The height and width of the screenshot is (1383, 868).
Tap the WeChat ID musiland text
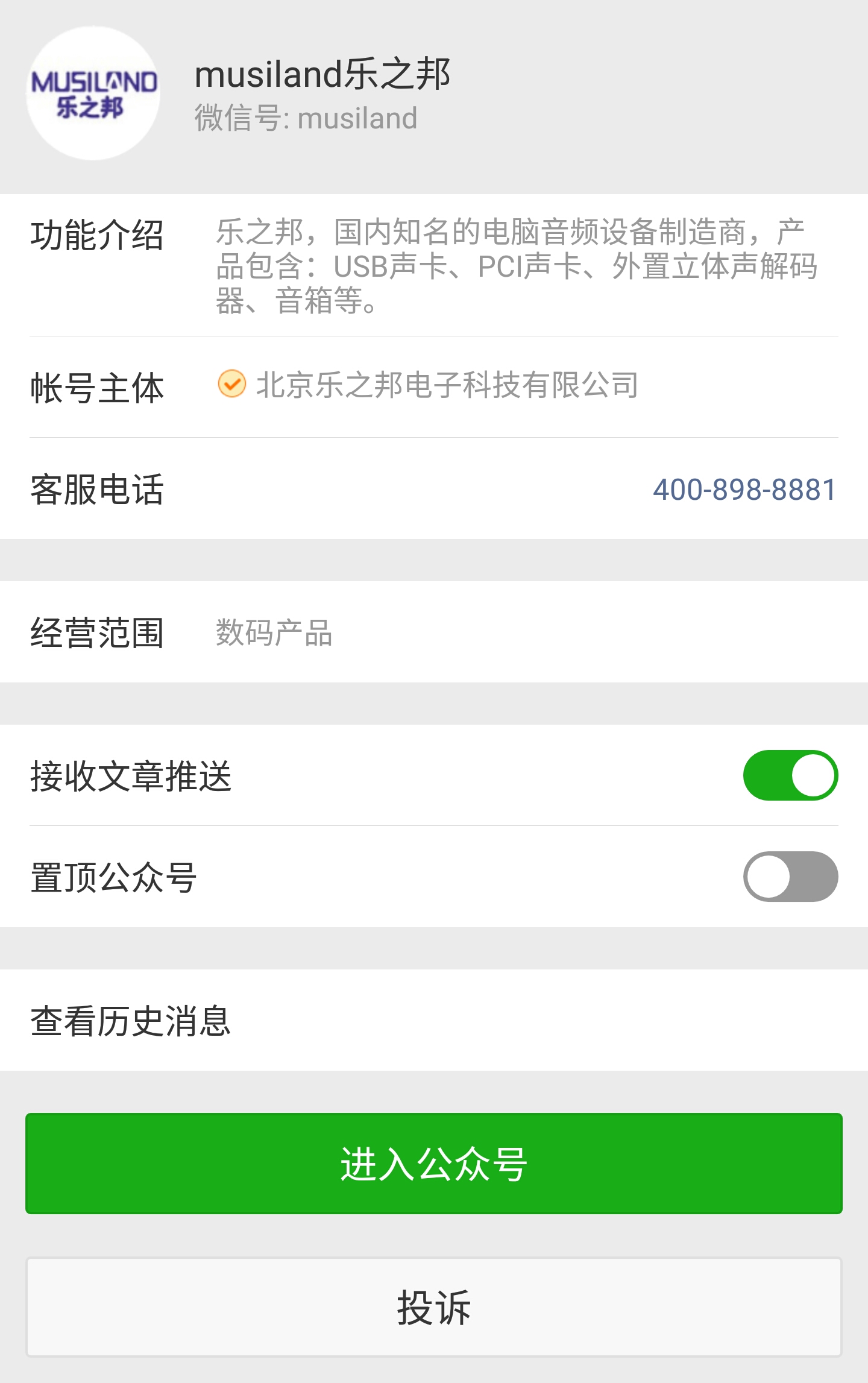[306, 118]
